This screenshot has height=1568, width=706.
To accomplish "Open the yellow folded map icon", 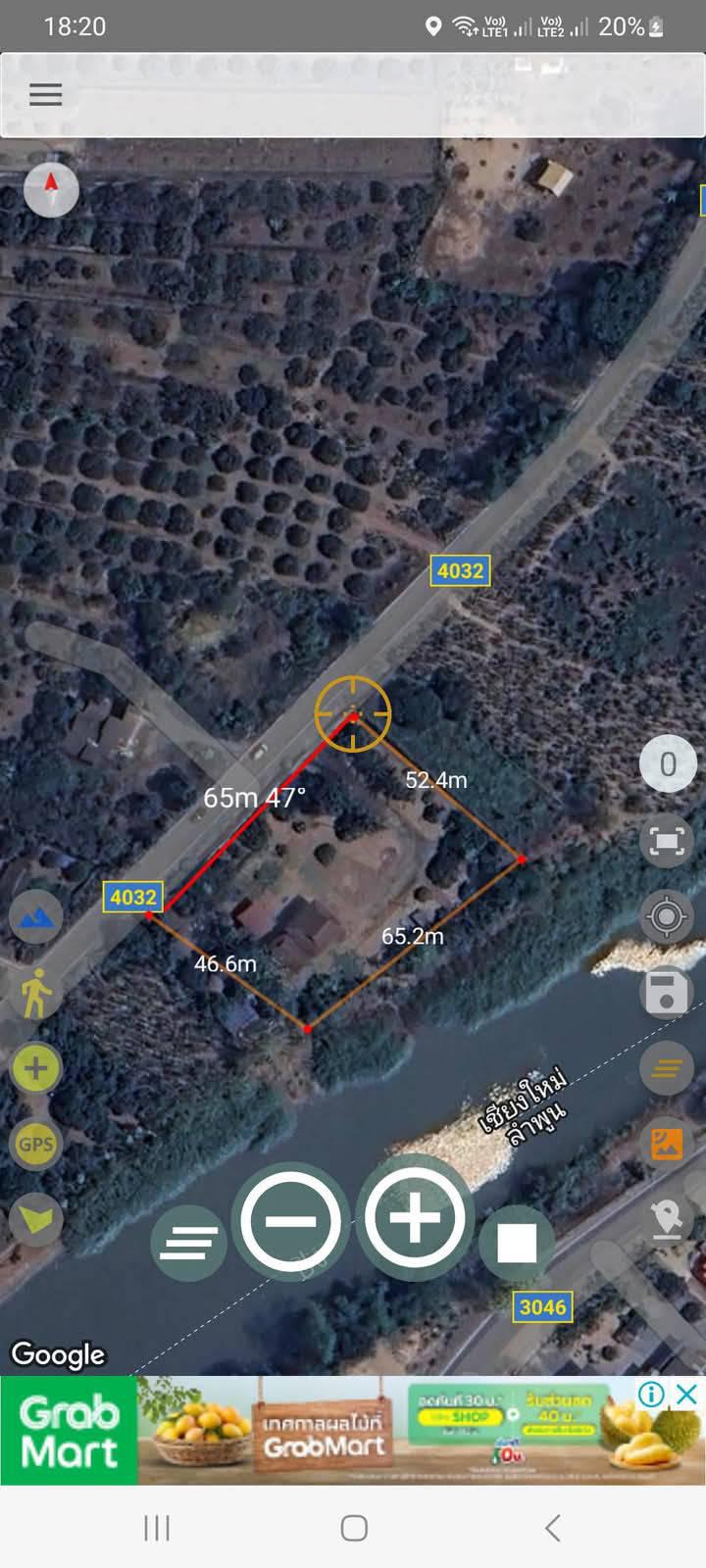I will [x=36, y=1219].
